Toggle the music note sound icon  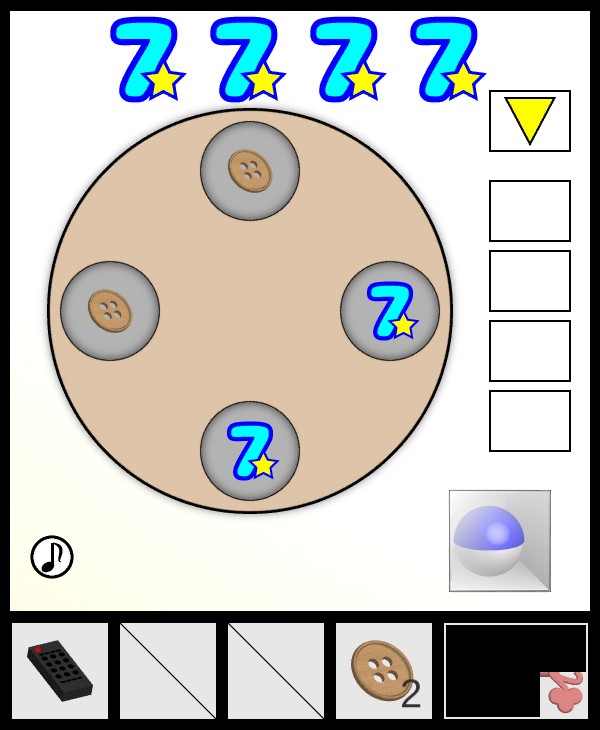click(52, 557)
